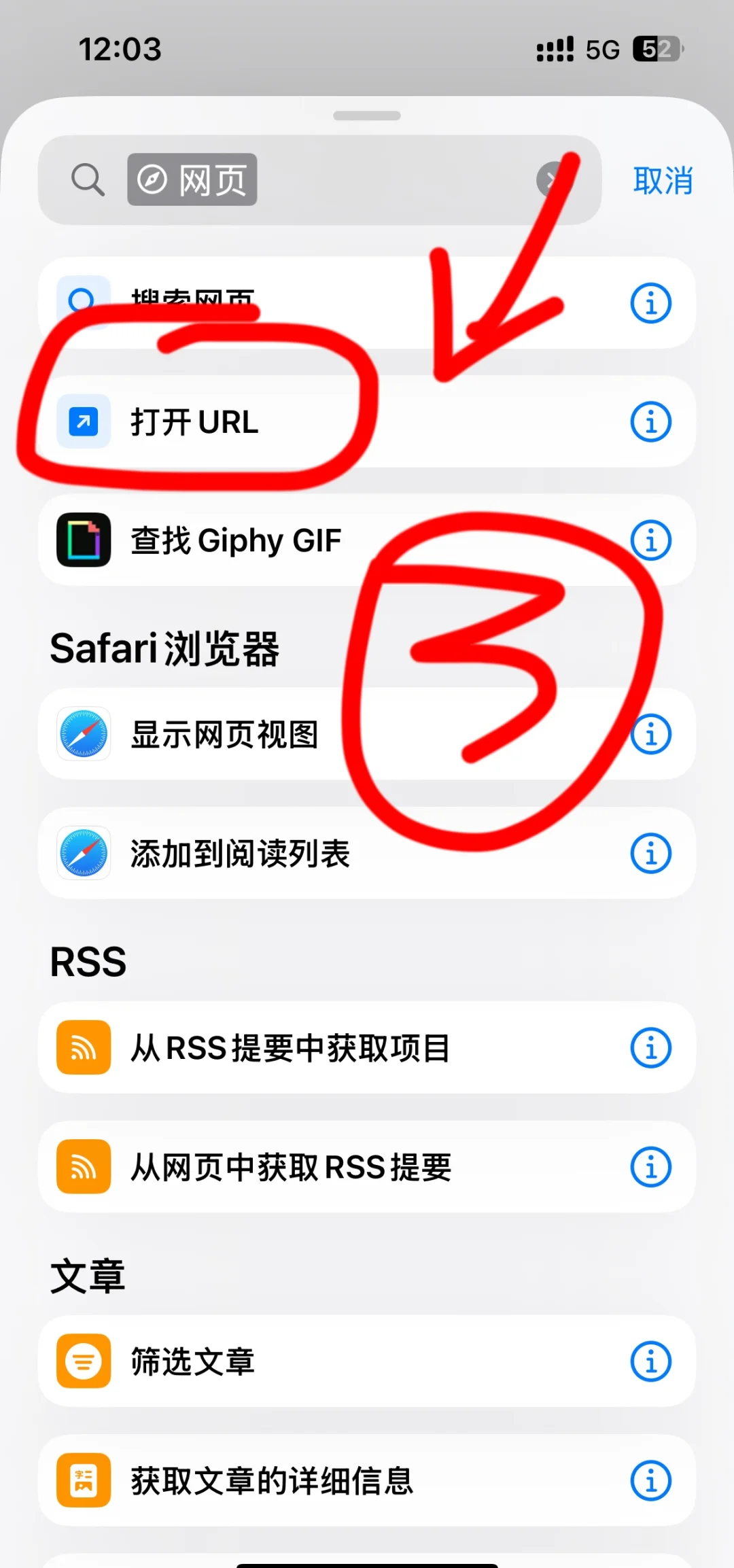The width and height of the screenshot is (734, 1568).
Task: Choose 从网页中获取RSS提要 action
Action: tap(366, 1167)
